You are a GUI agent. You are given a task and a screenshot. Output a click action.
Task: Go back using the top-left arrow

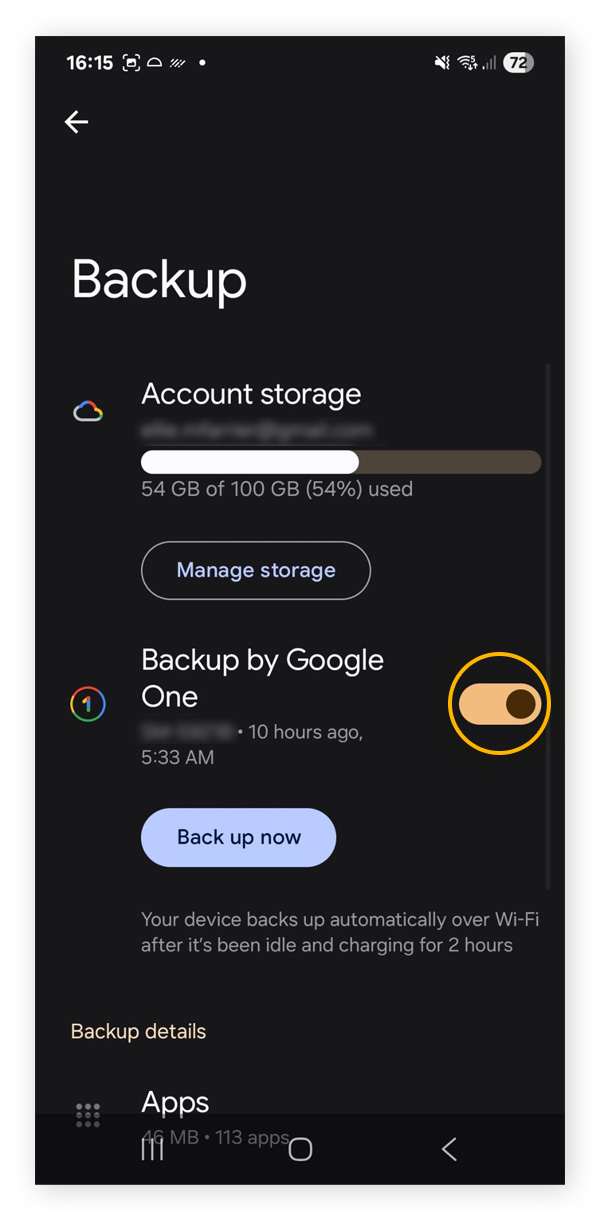pyautogui.click(x=77, y=122)
